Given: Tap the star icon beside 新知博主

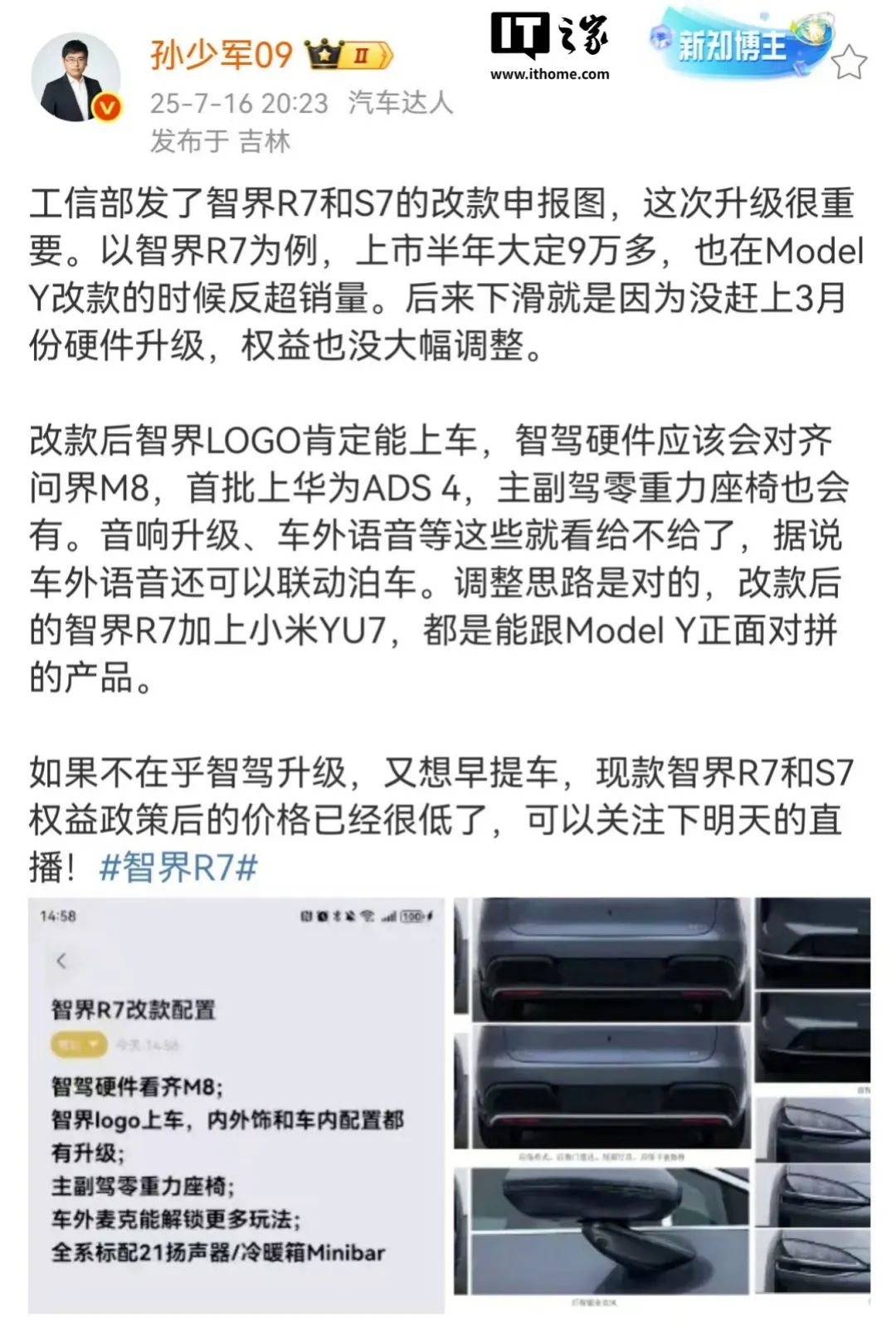Looking at the screenshot, I should [849, 63].
